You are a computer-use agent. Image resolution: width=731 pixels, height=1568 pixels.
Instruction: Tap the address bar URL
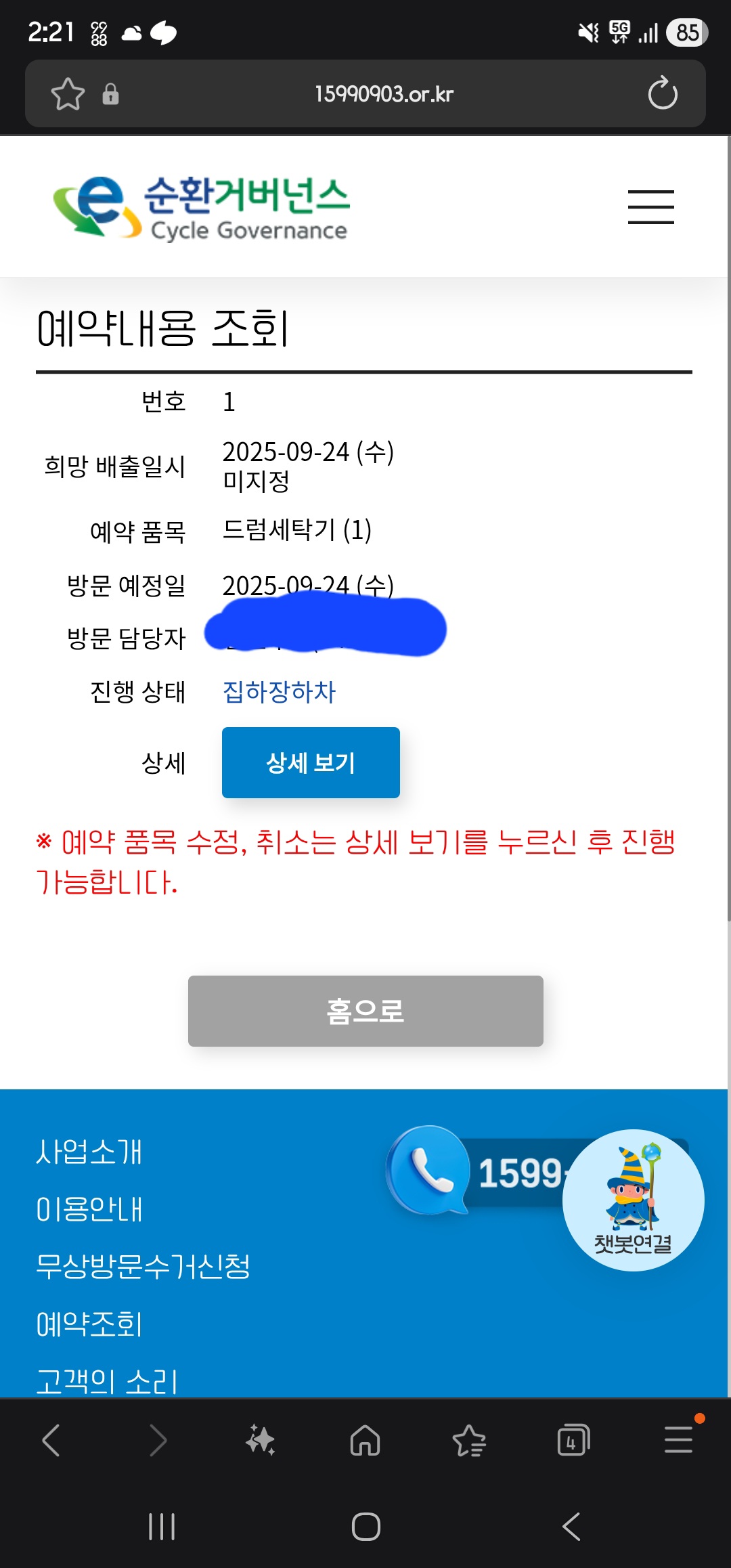[x=384, y=94]
